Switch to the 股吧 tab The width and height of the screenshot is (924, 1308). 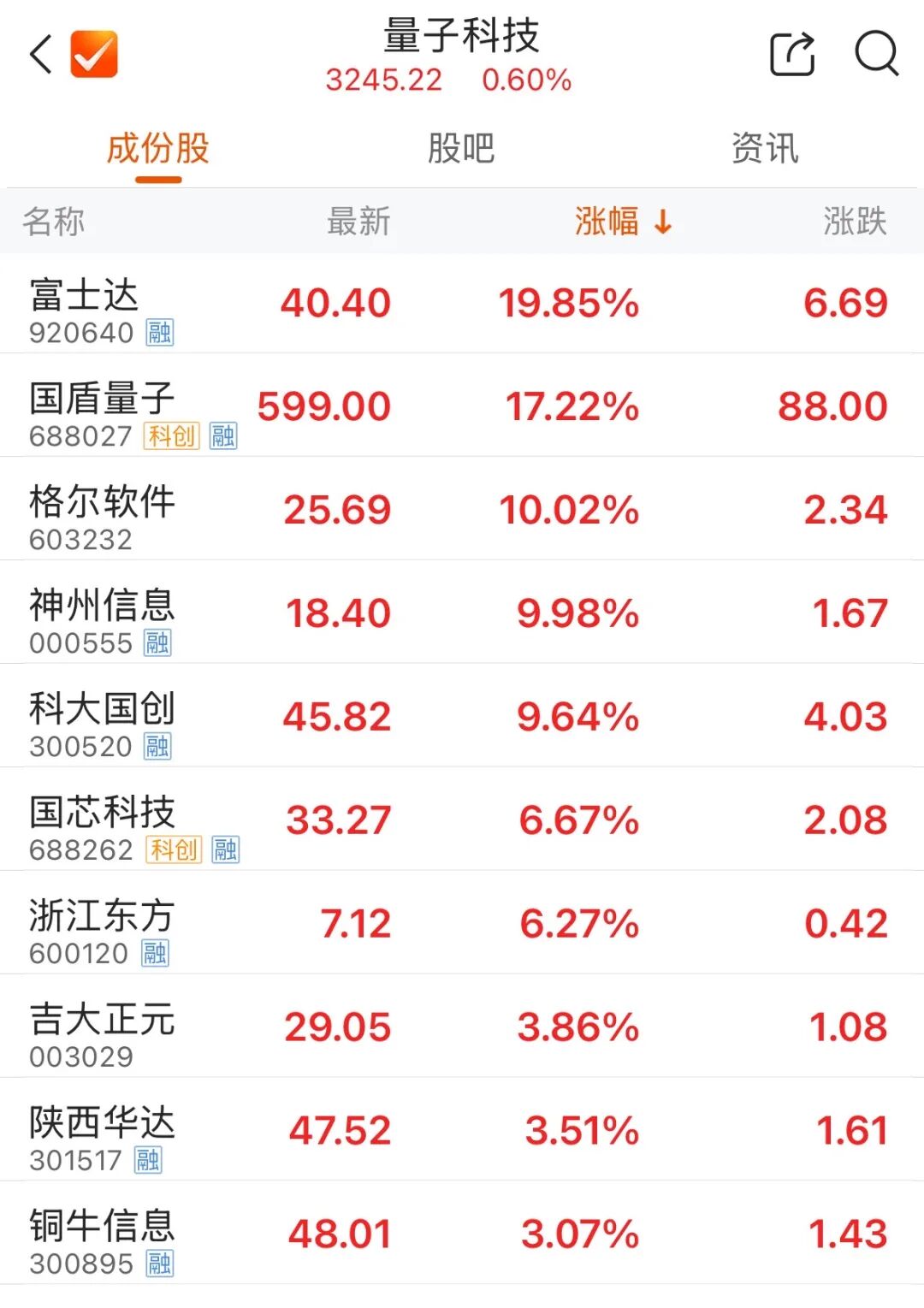pyautogui.click(x=462, y=148)
